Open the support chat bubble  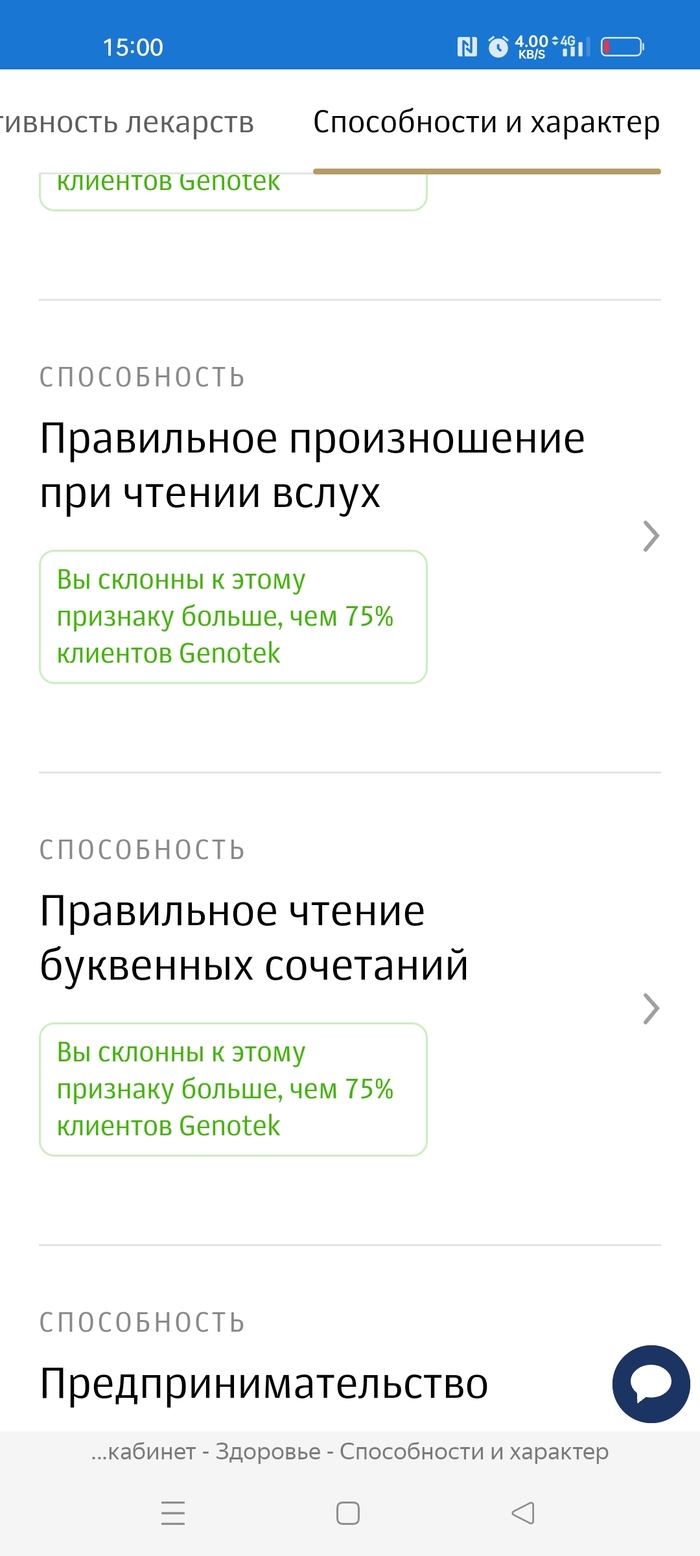click(651, 1384)
